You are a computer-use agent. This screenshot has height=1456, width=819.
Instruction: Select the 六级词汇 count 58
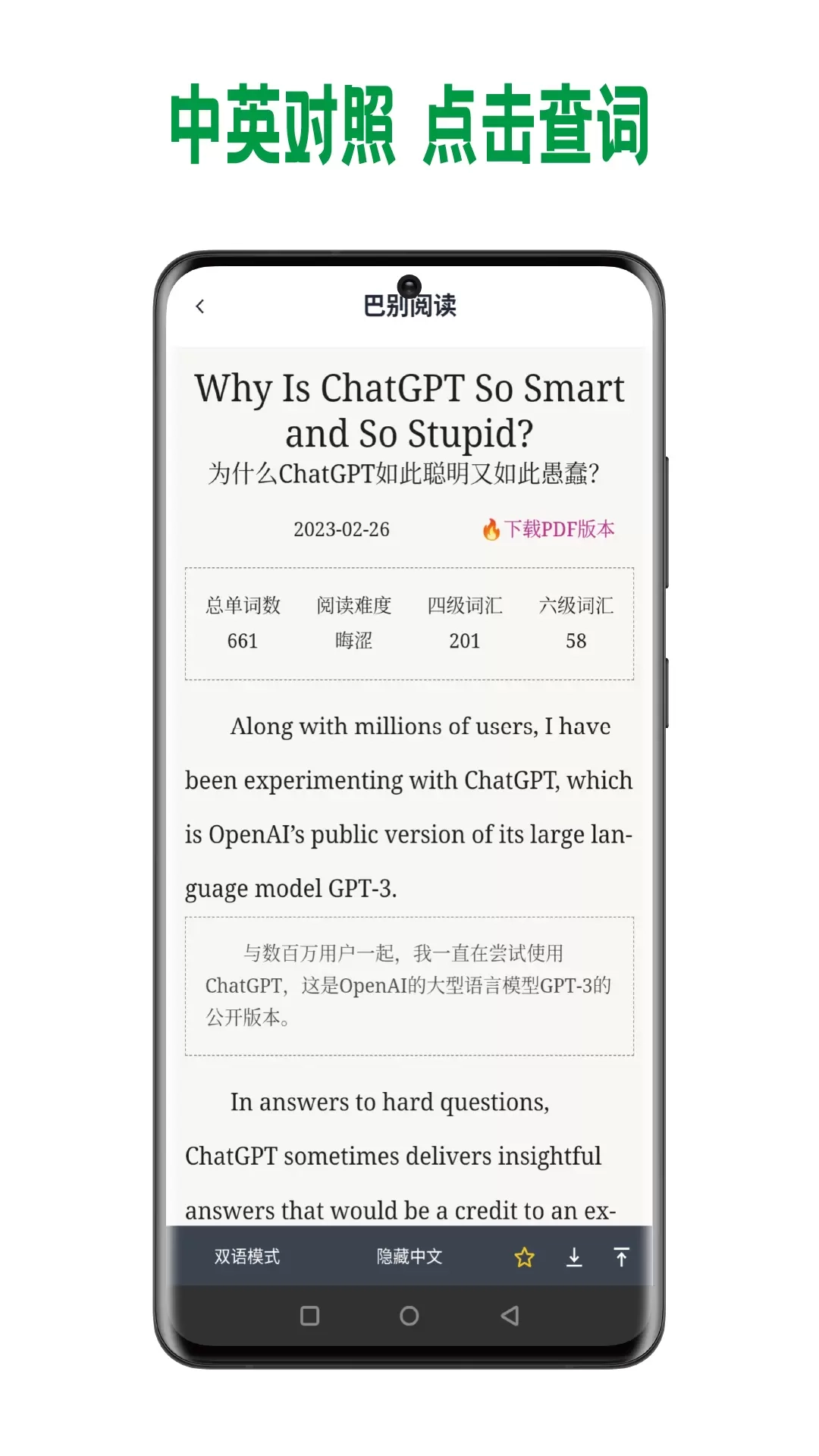click(576, 641)
